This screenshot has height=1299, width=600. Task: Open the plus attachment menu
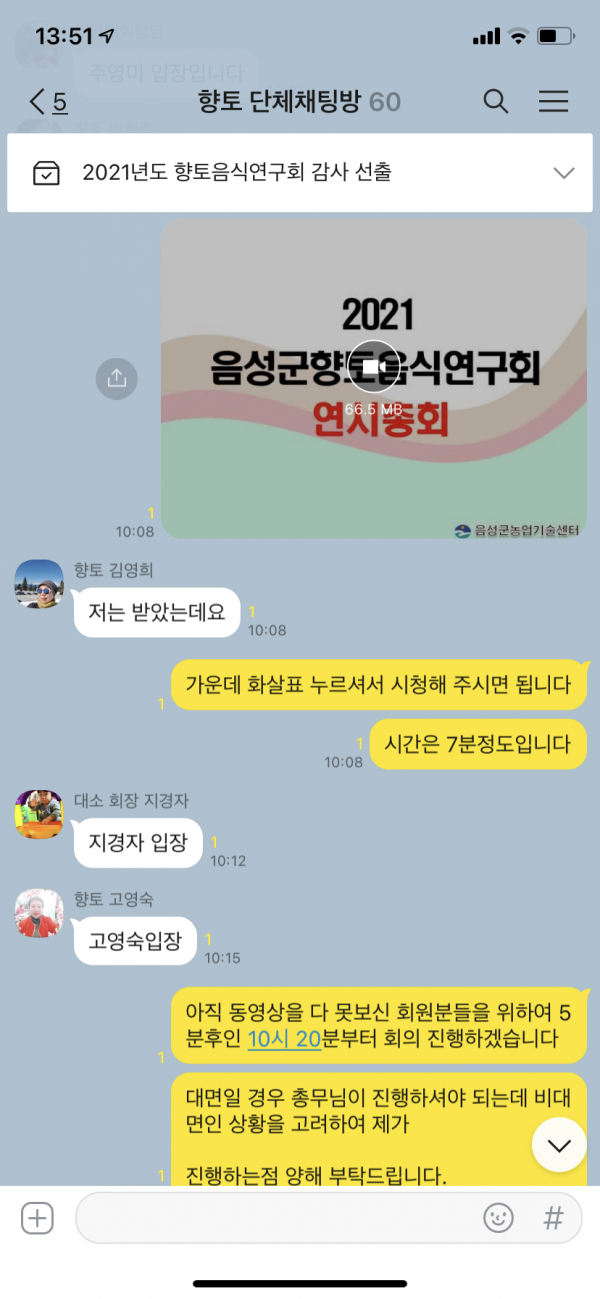point(37,1217)
